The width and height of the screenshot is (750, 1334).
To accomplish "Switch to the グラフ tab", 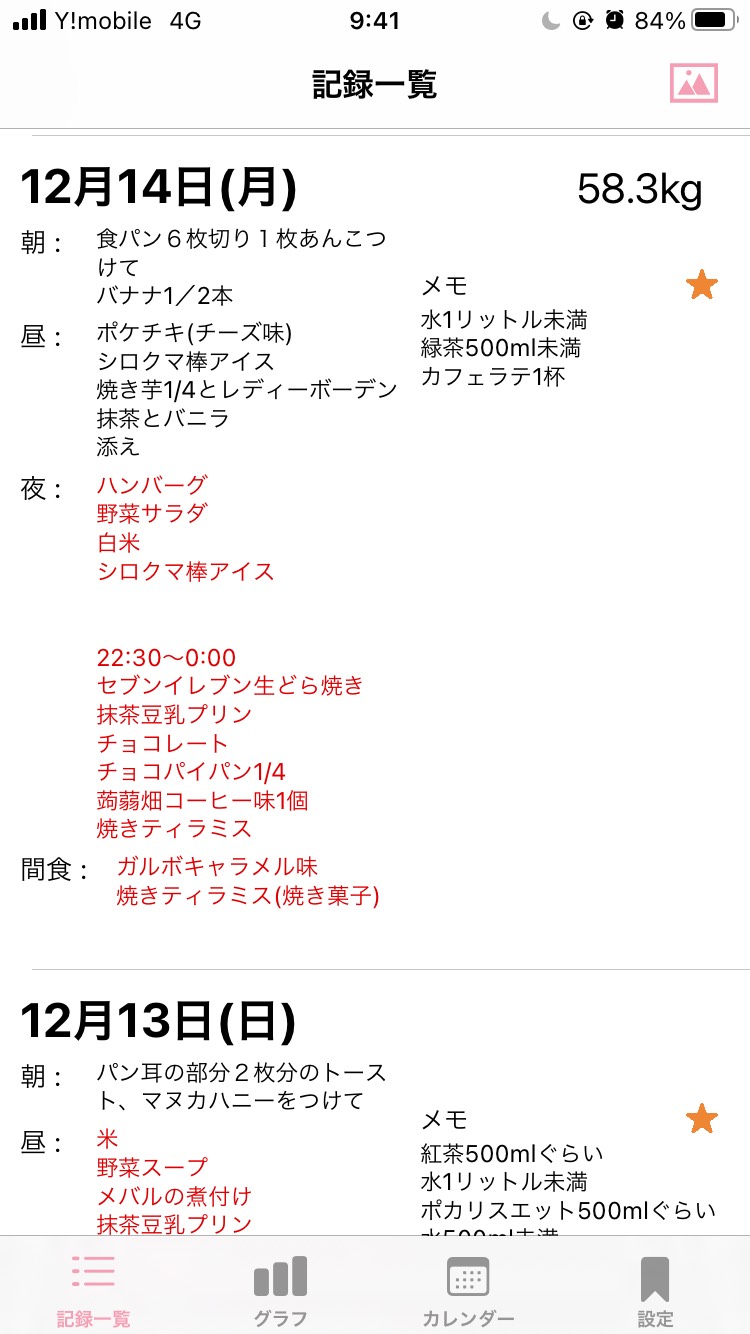I will click(280, 1291).
